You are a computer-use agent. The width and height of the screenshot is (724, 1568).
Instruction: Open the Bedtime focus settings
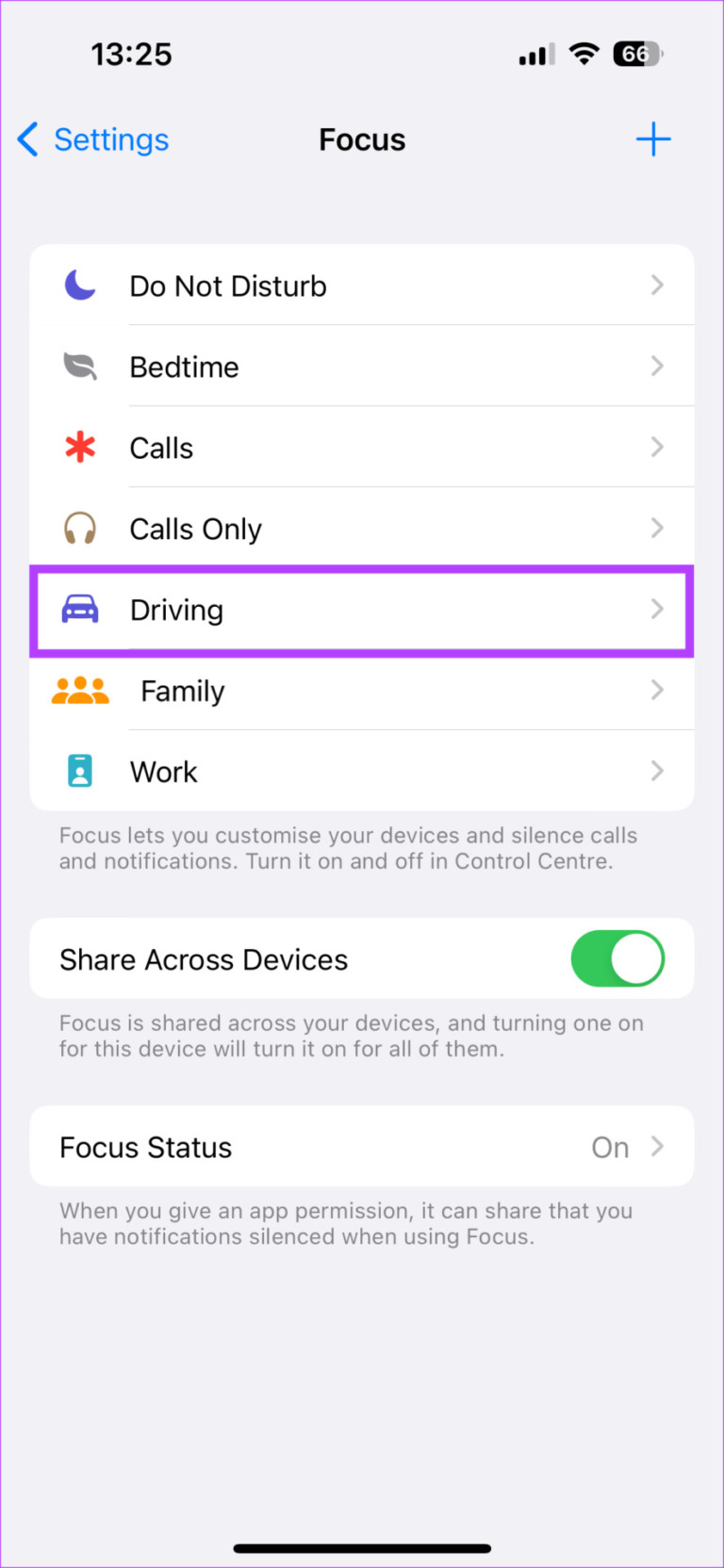(x=362, y=366)
